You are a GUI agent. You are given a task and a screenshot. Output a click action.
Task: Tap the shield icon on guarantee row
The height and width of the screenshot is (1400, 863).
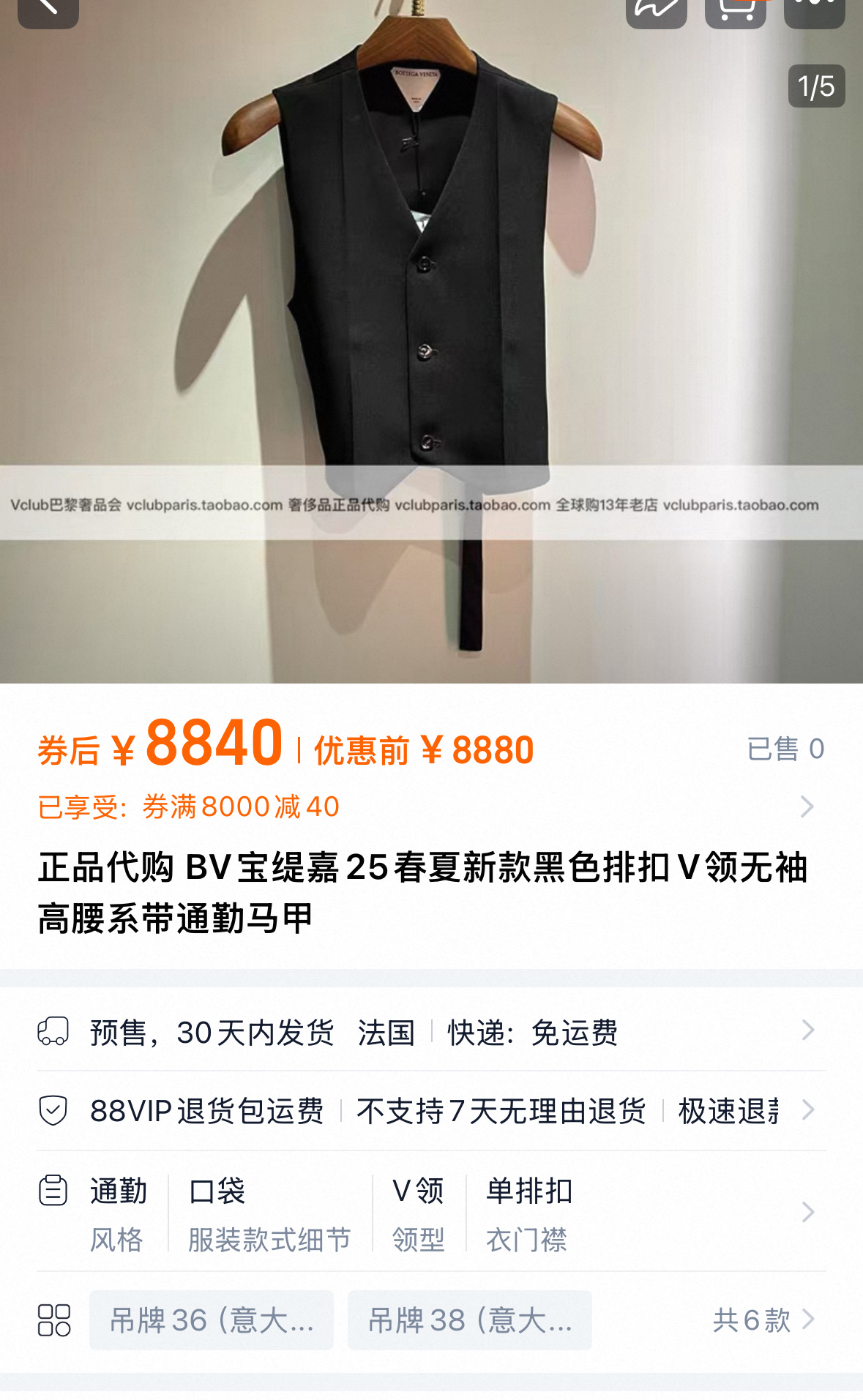pyautogui.click(x=51, y=1111)
